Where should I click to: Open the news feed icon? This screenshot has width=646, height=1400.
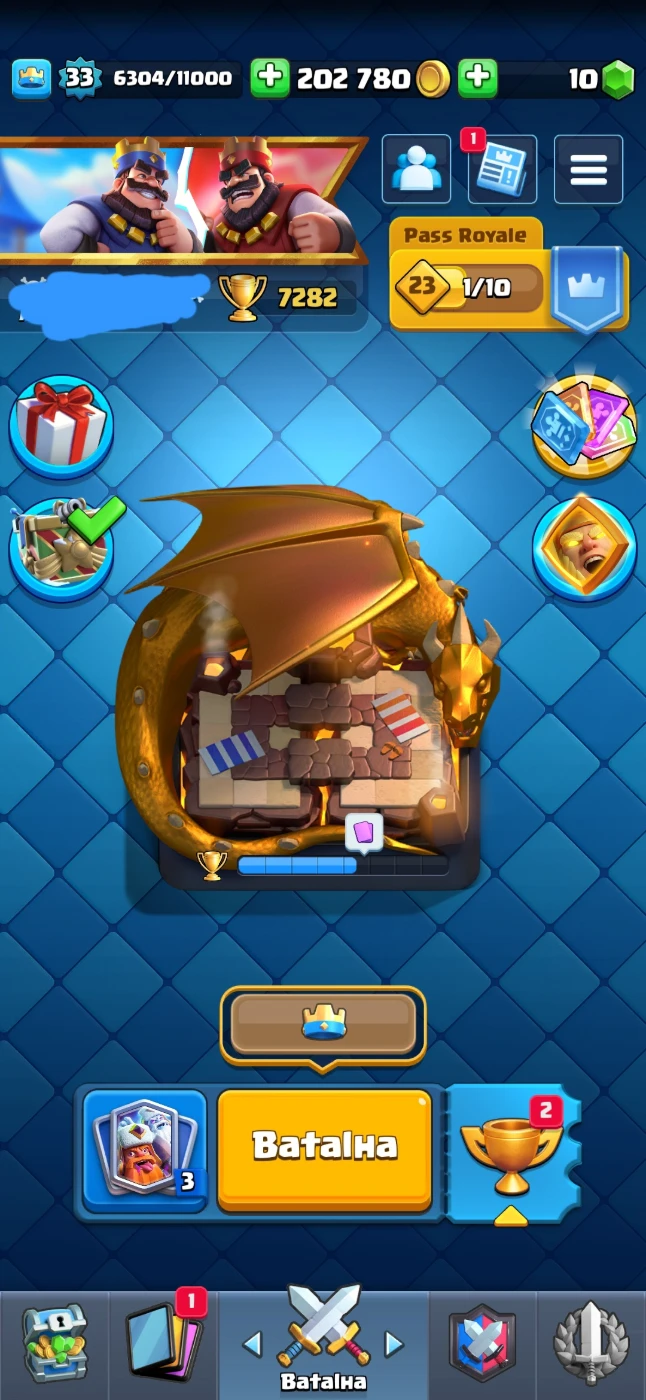[x=502, y=170]
